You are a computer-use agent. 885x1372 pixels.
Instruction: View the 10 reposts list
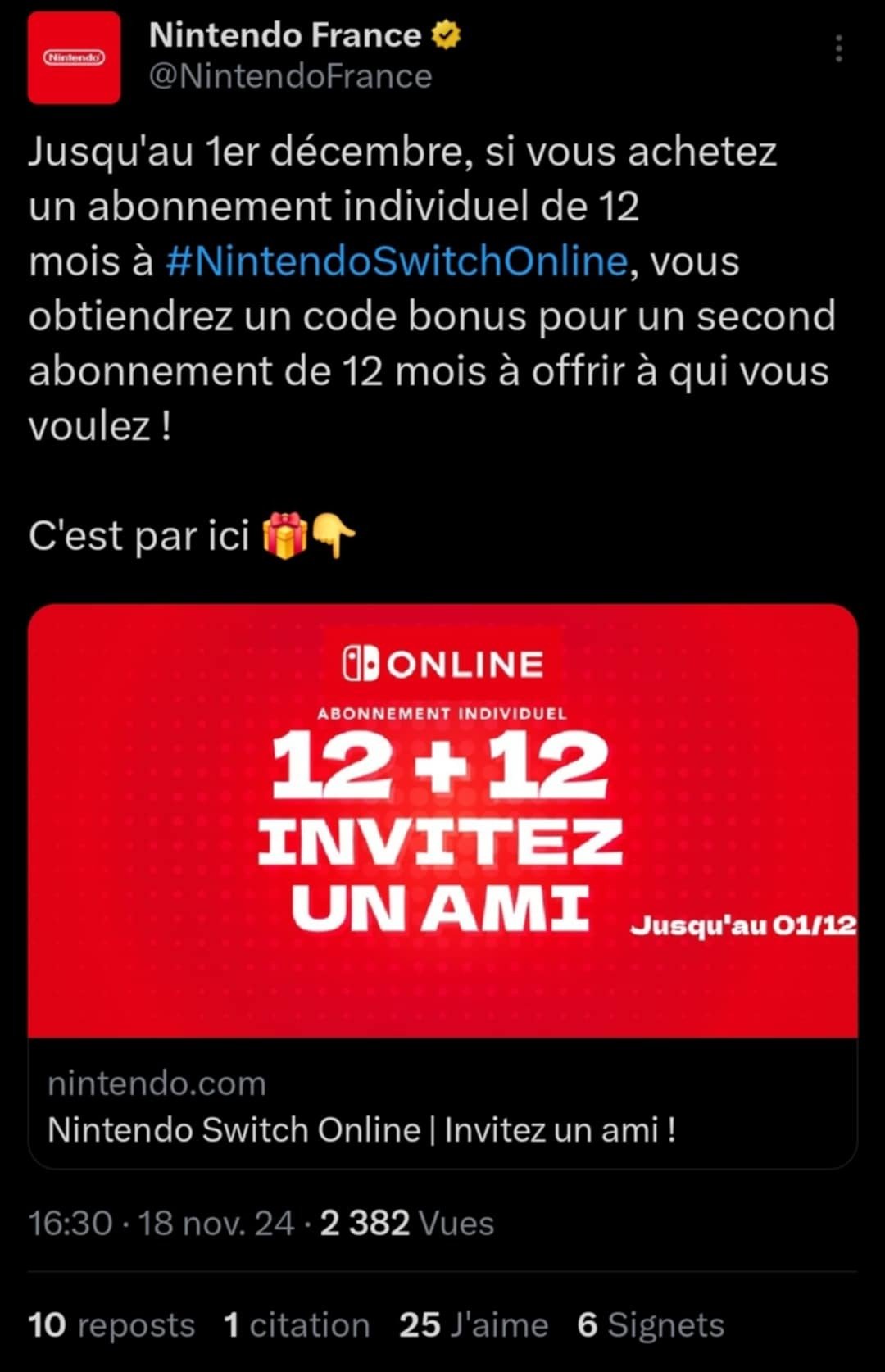coord(111,1325)
